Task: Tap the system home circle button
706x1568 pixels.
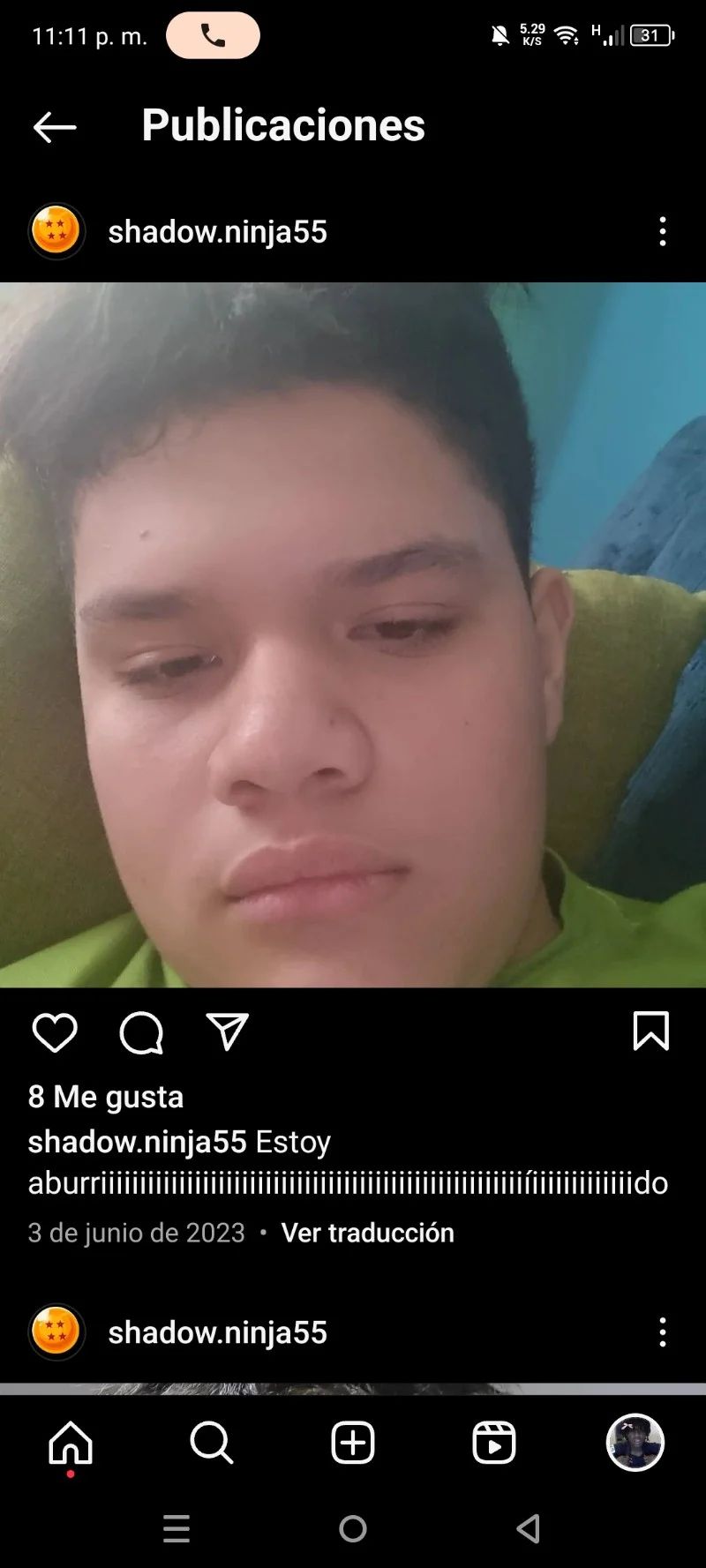Action: tap(353, 1528)
